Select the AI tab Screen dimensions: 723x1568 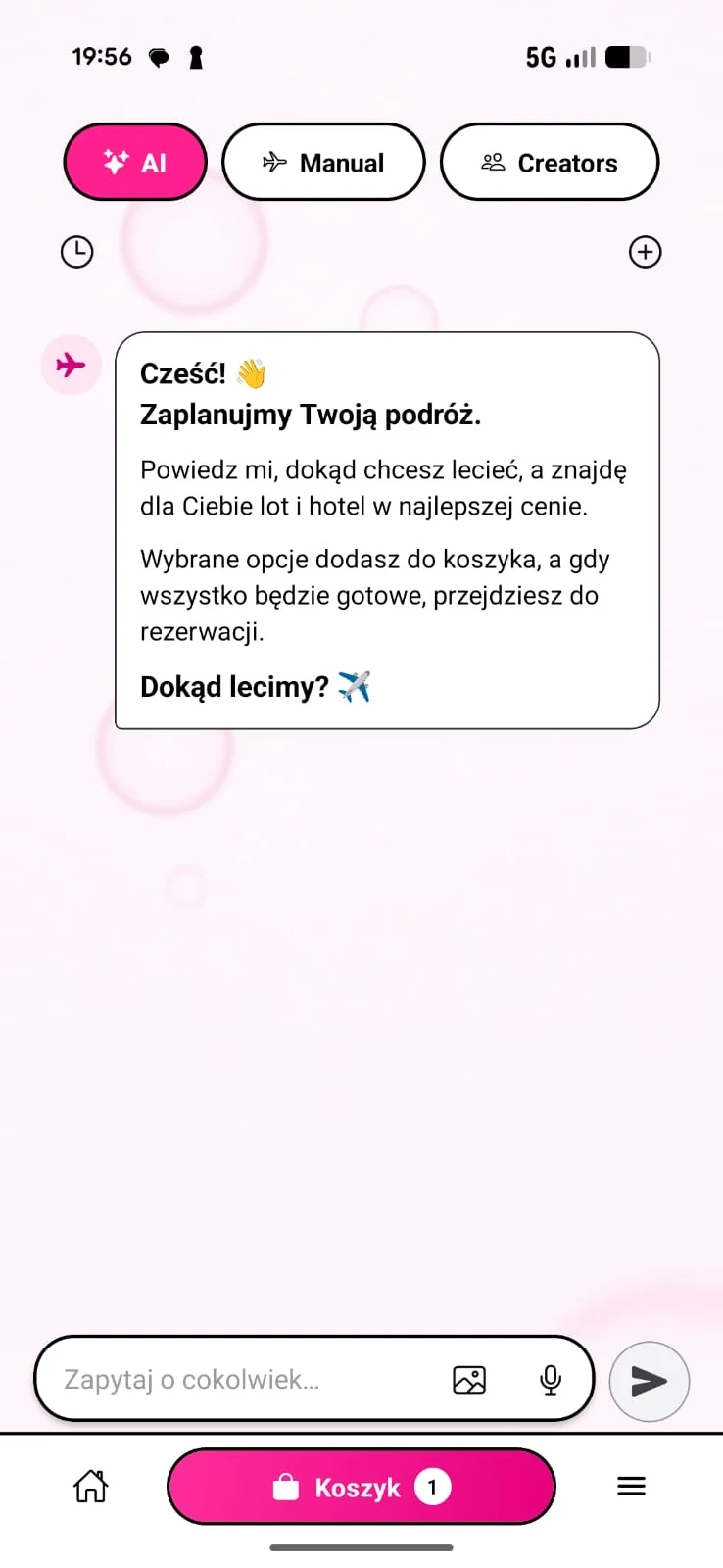135,163
